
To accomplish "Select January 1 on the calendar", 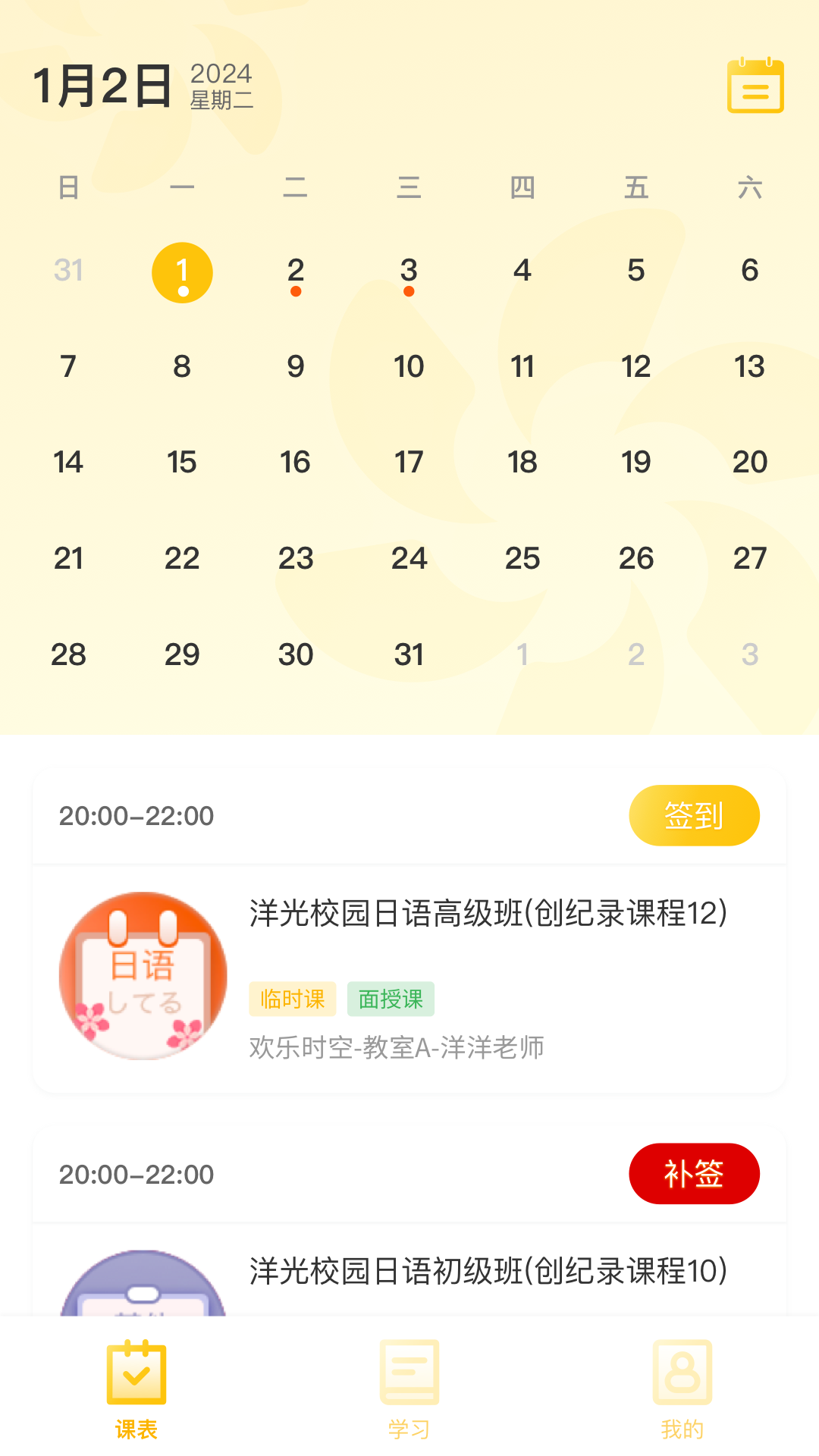I will (x=182, y=272).
